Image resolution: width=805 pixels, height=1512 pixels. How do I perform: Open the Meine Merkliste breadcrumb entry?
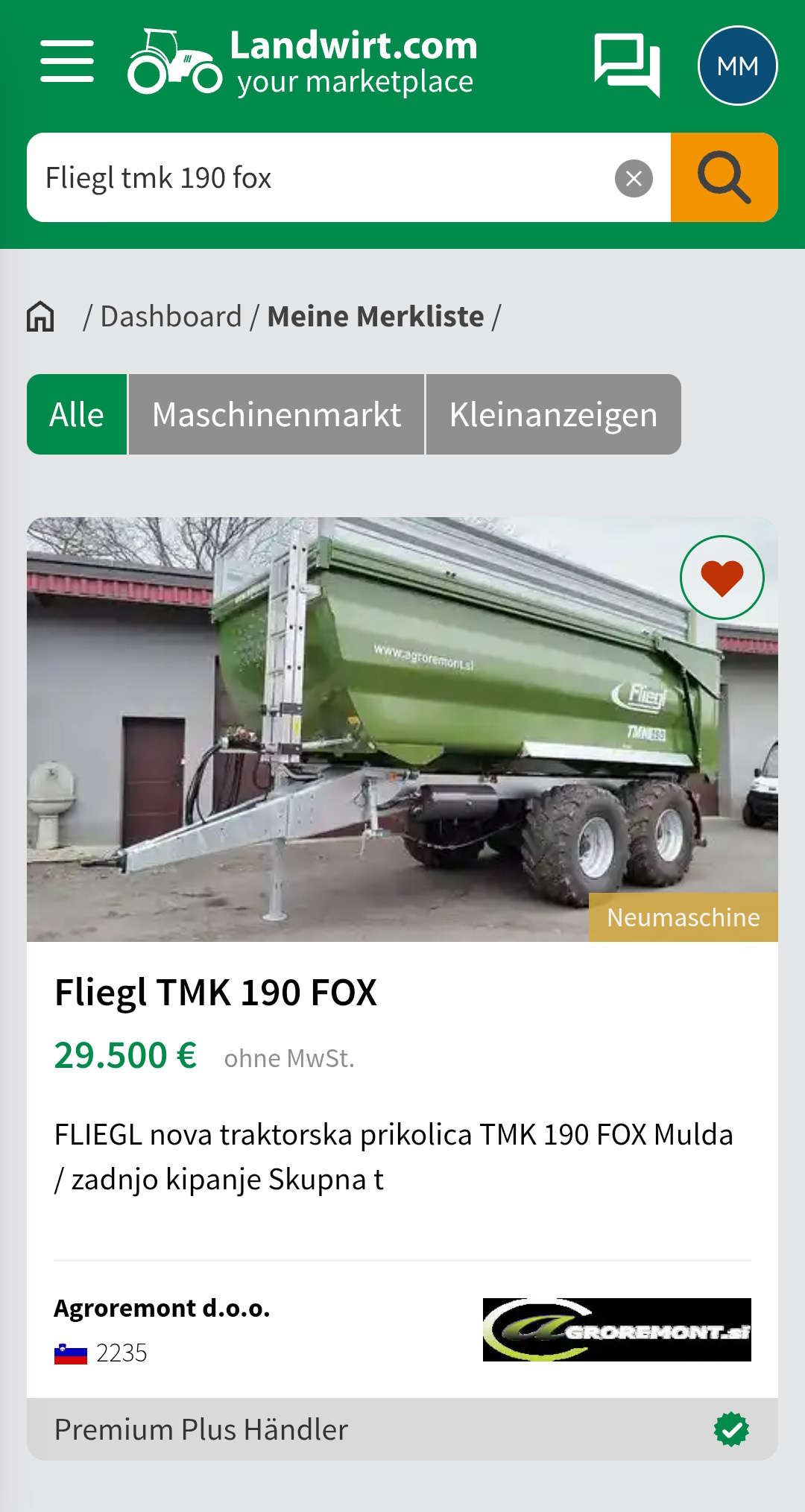pyautogui.click(x=375, y=315)
